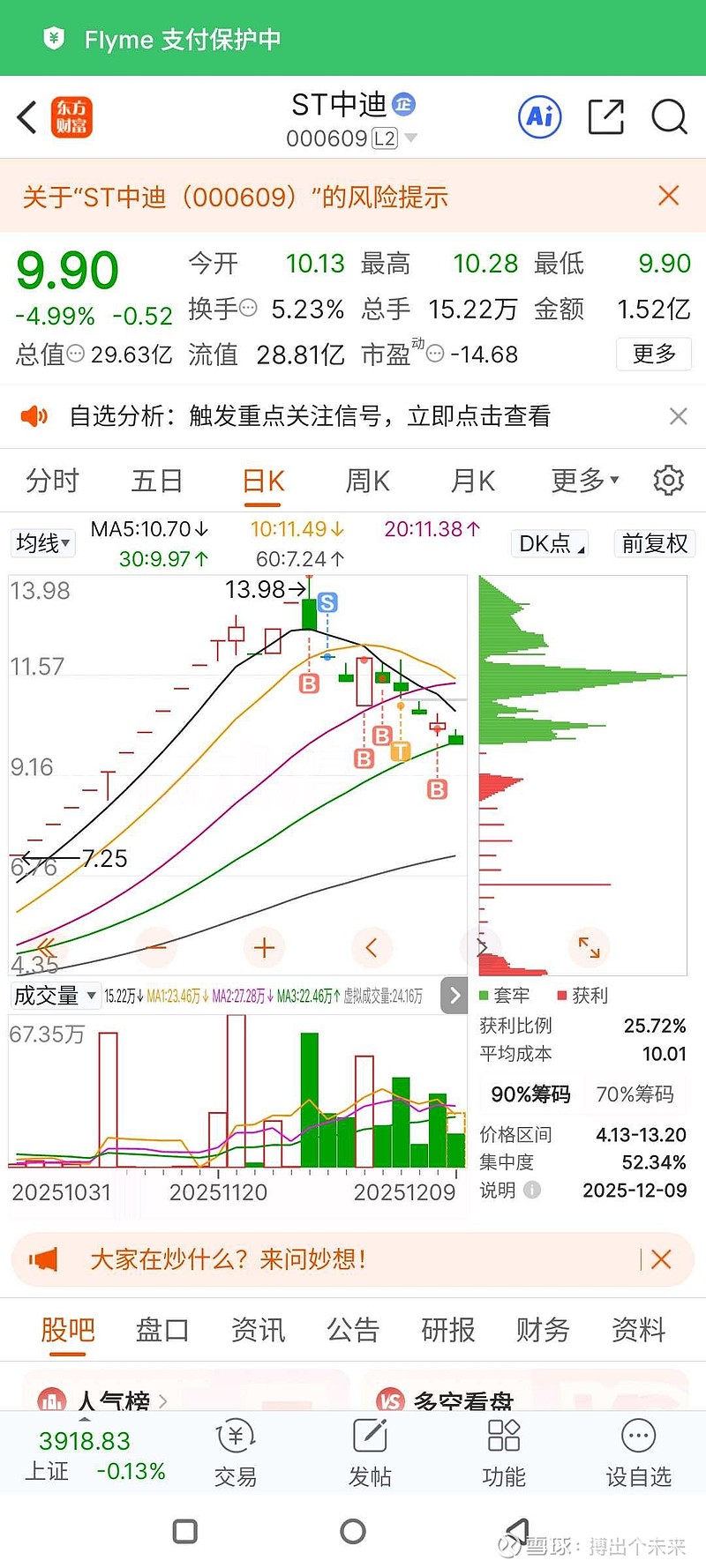The image size is (706, 1568).
Task: Open the 前复权 adjustment selector
Action: (x=654, y=543)
